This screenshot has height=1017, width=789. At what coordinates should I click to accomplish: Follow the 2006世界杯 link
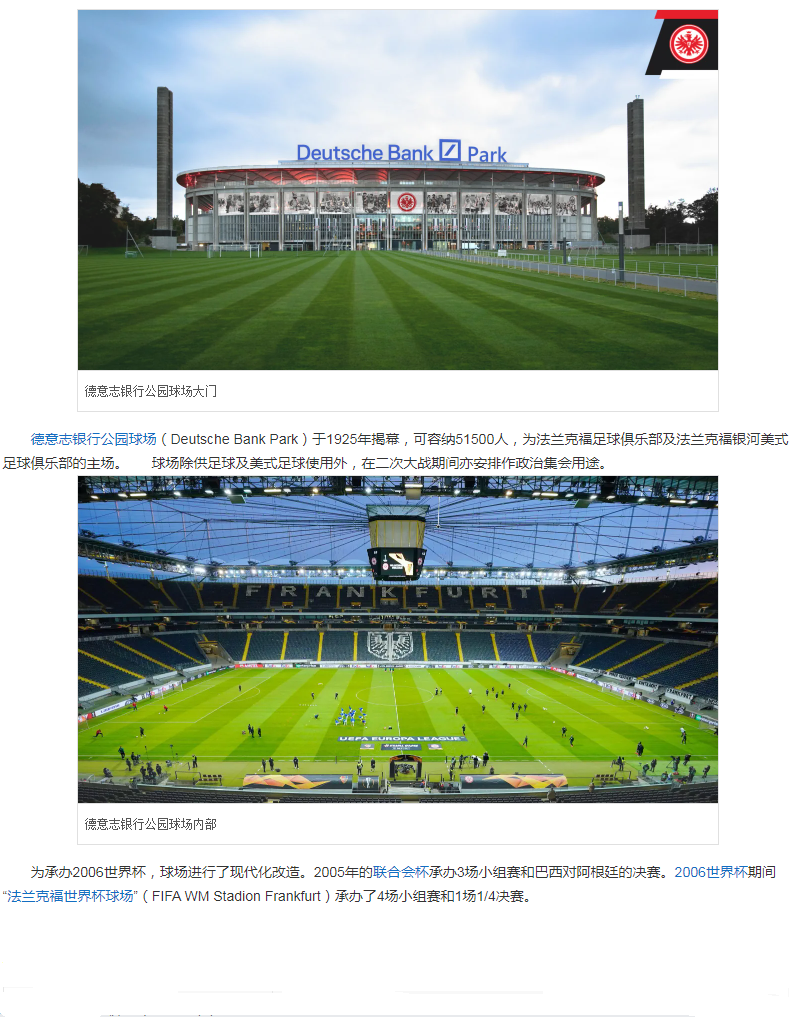click(710, 872)
